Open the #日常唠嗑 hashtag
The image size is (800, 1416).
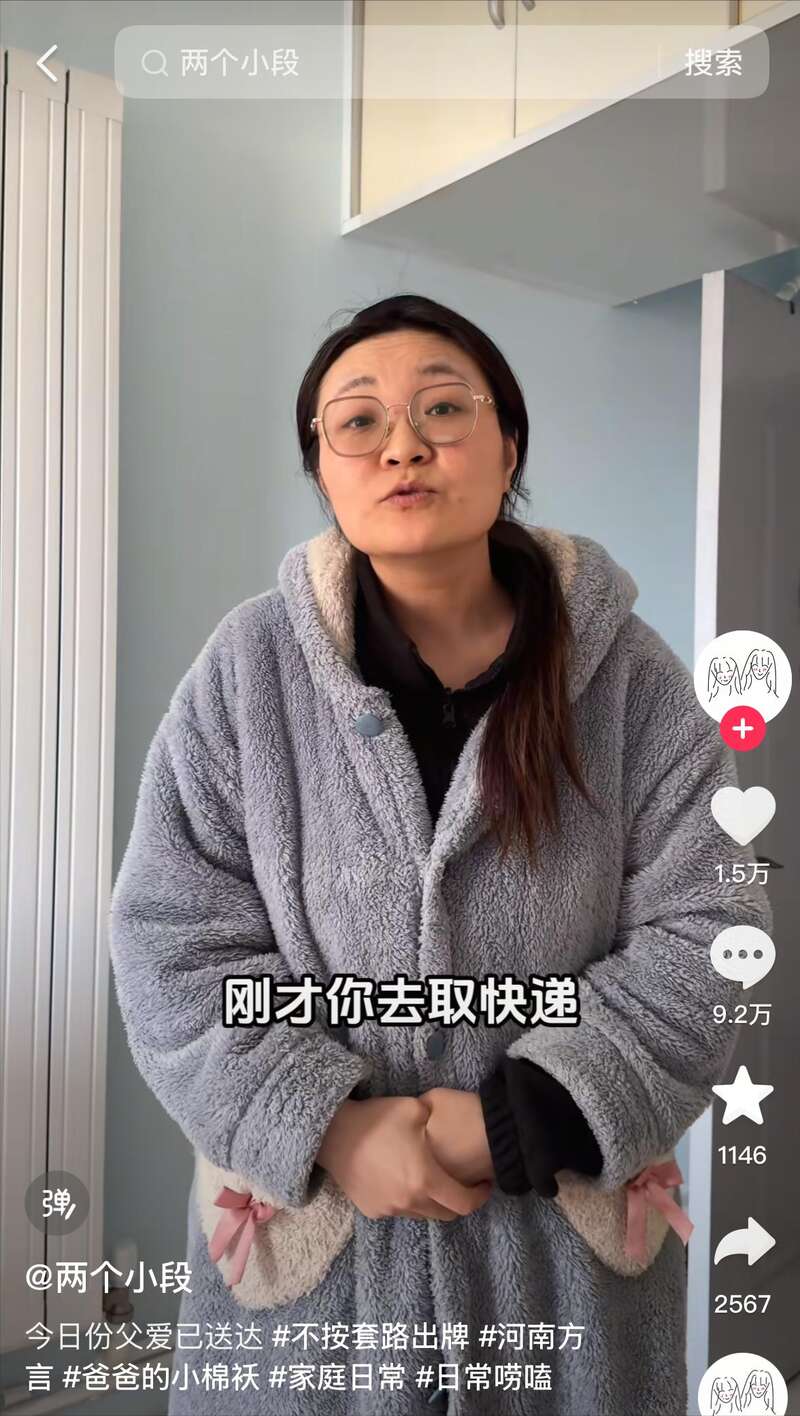(x=484, y=1378)
